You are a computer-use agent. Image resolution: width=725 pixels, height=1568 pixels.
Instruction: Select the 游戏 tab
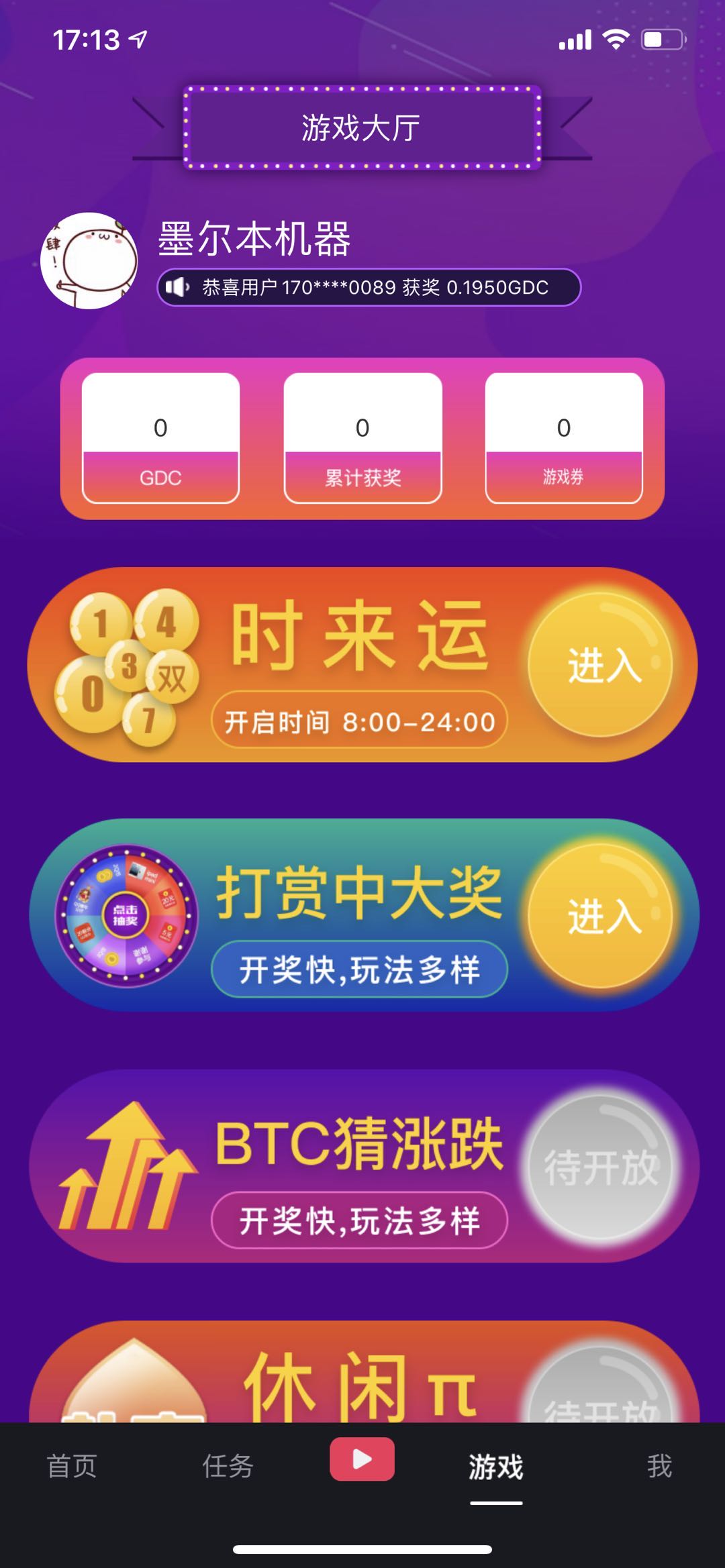tap(496, 1467)
